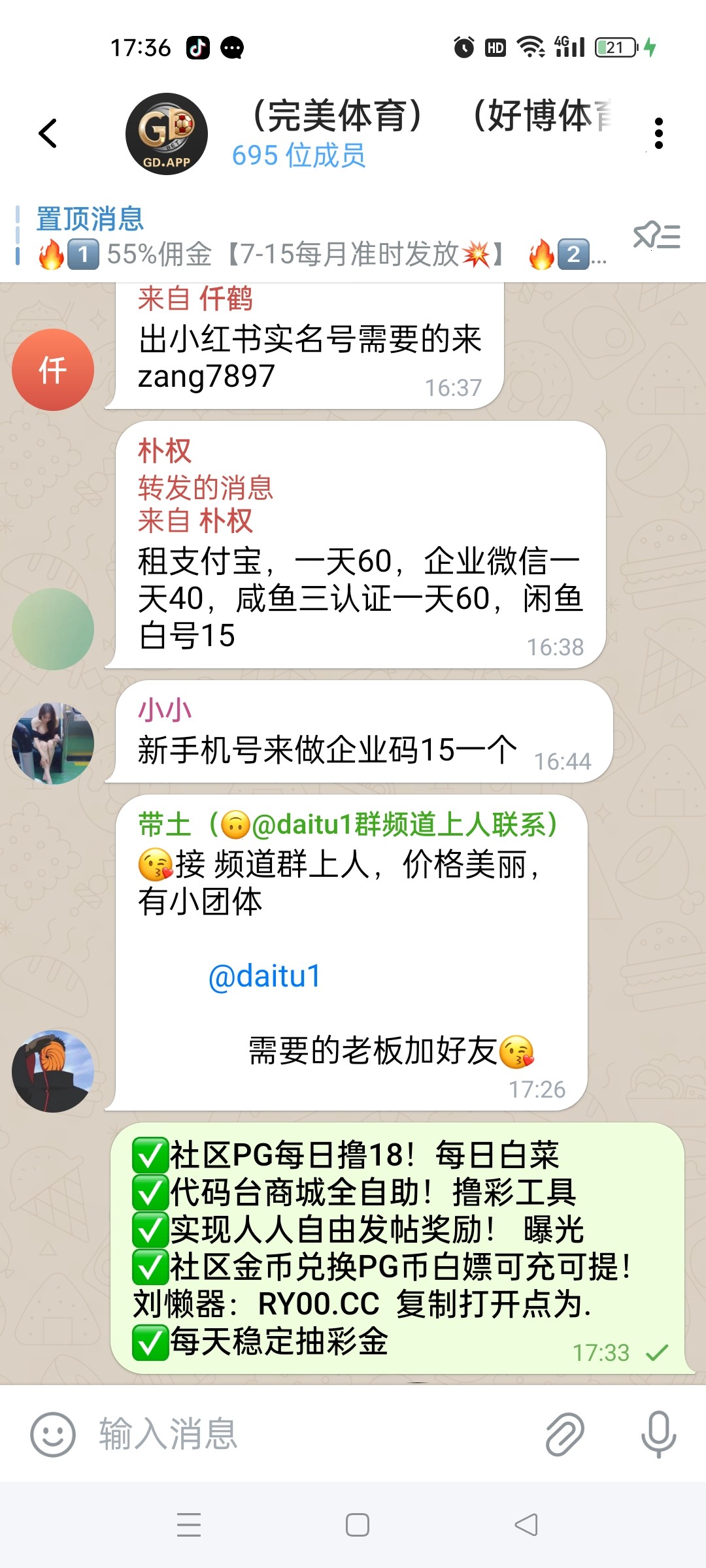Go back from the group chat

click(x=48, y=133)
